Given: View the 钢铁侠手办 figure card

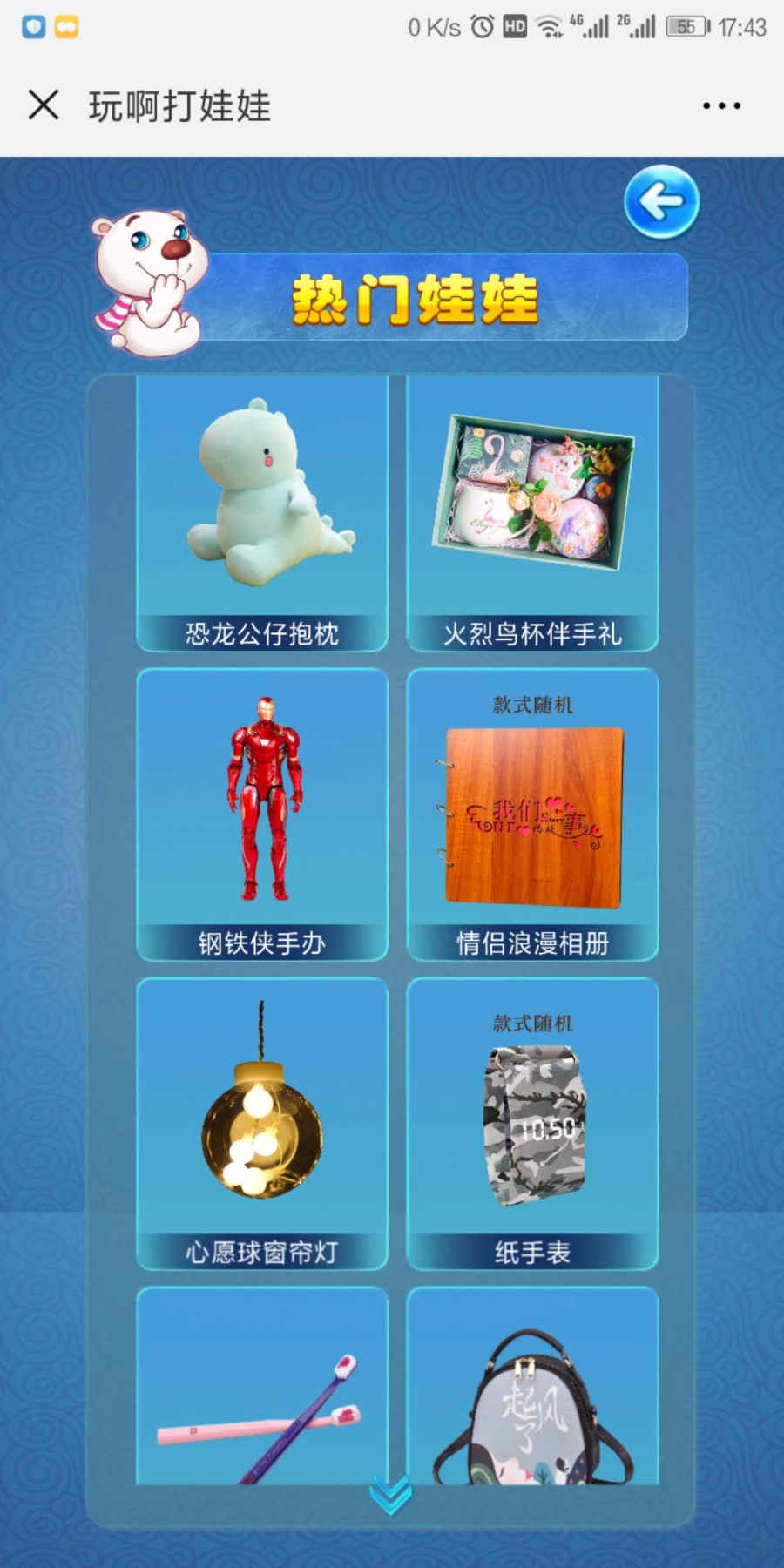Looking at the screenshot, I should point(262,814).
